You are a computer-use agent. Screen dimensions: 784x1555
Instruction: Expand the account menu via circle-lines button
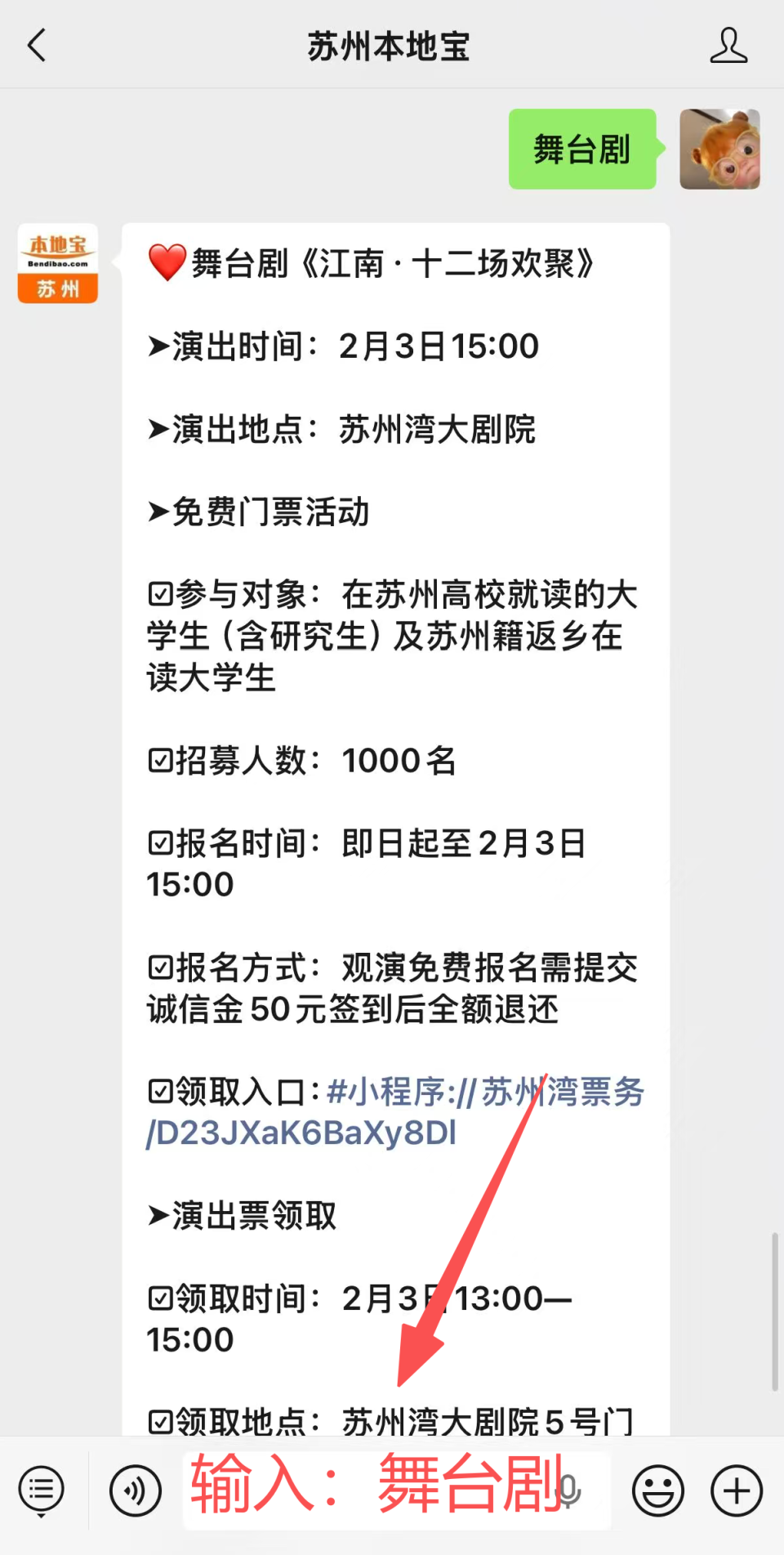pyautogui.click(x=40, y=1489)
